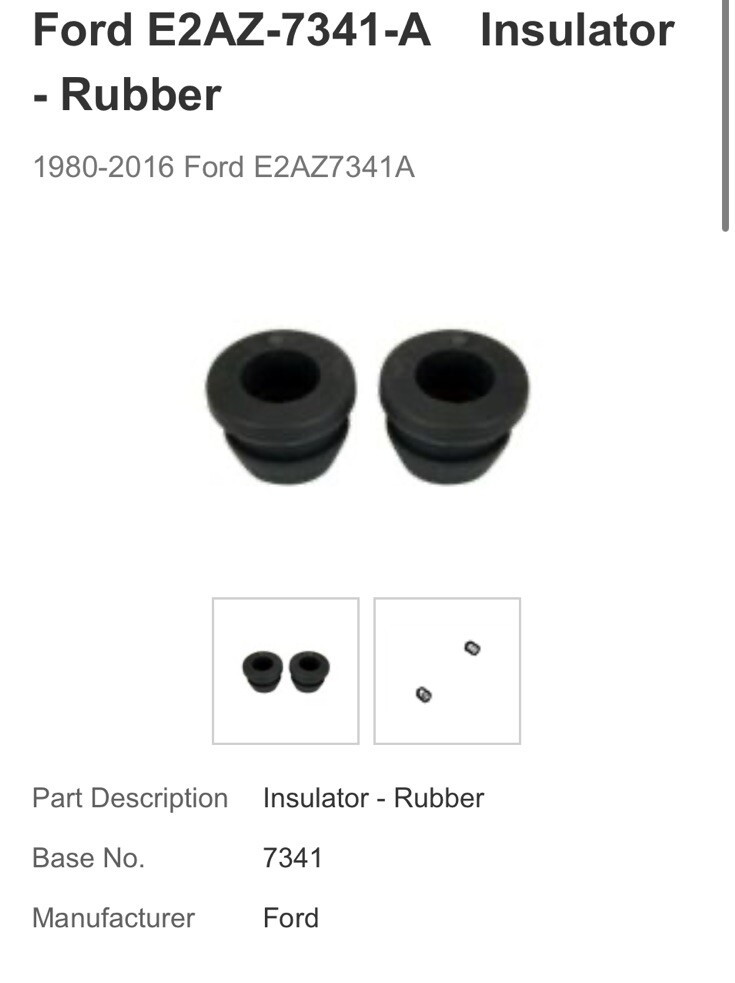Select the thumbnail showing two rubber insulators
This screenshot has width=735, height=983.
pyautogui.click(x=285, y=671)
